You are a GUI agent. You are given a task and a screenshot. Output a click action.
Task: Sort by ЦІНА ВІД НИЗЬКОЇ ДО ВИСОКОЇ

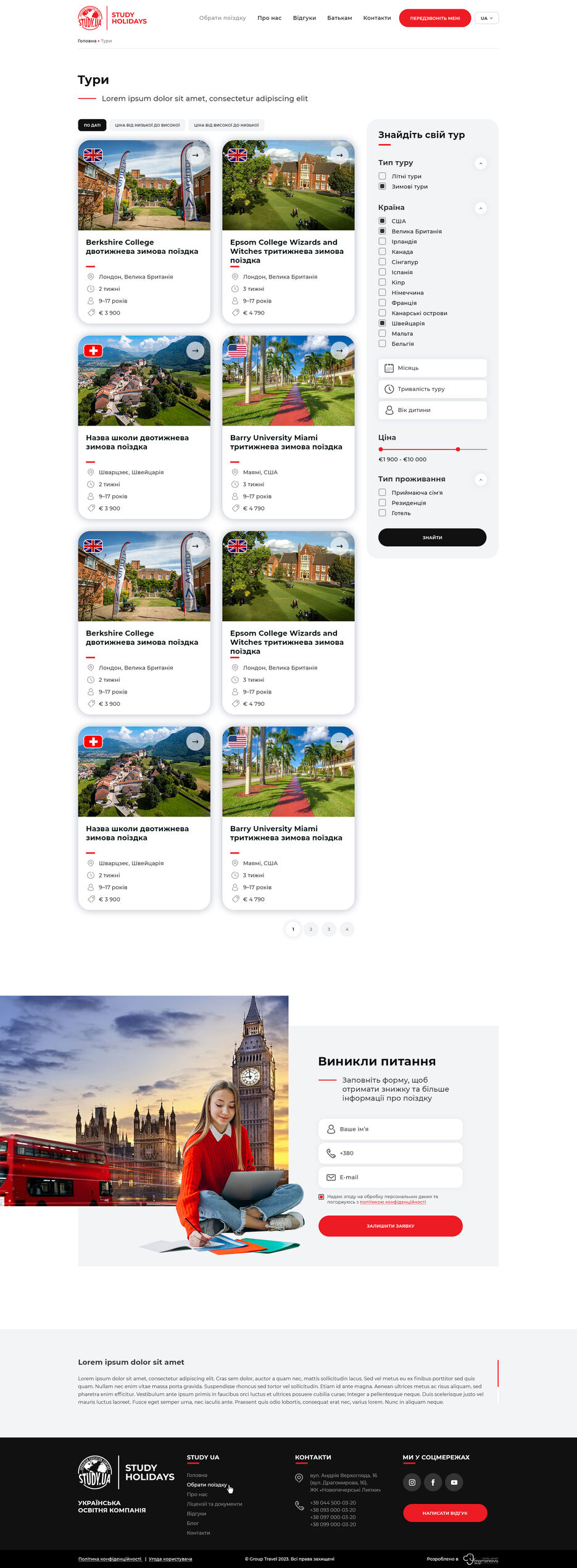[147, 125]
